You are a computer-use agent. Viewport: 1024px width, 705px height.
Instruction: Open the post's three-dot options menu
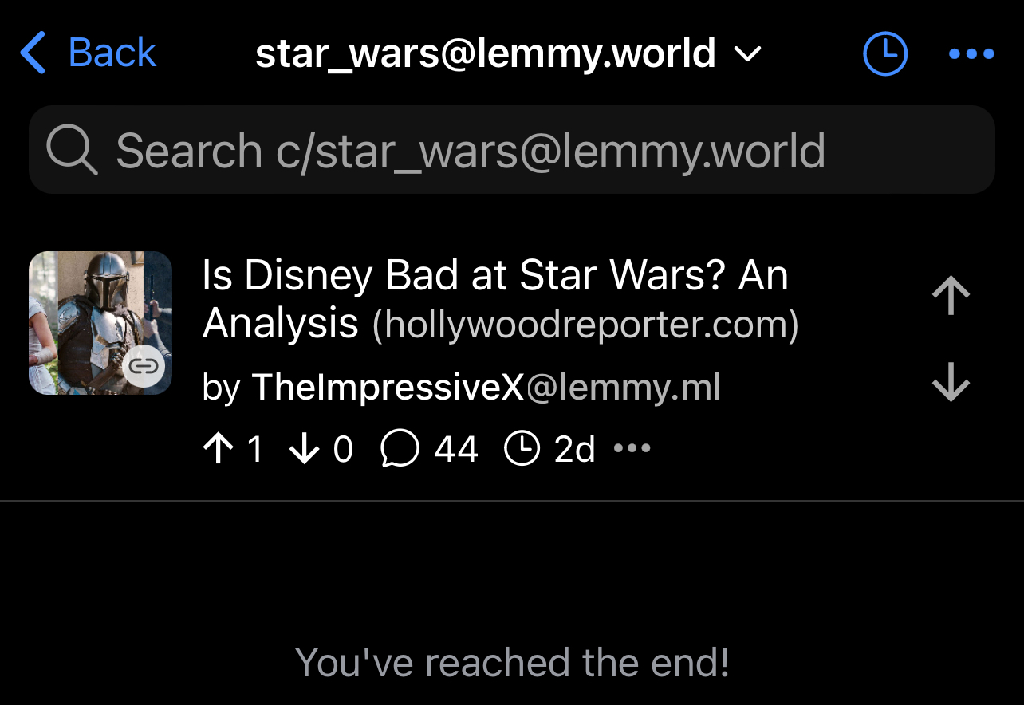632,448
